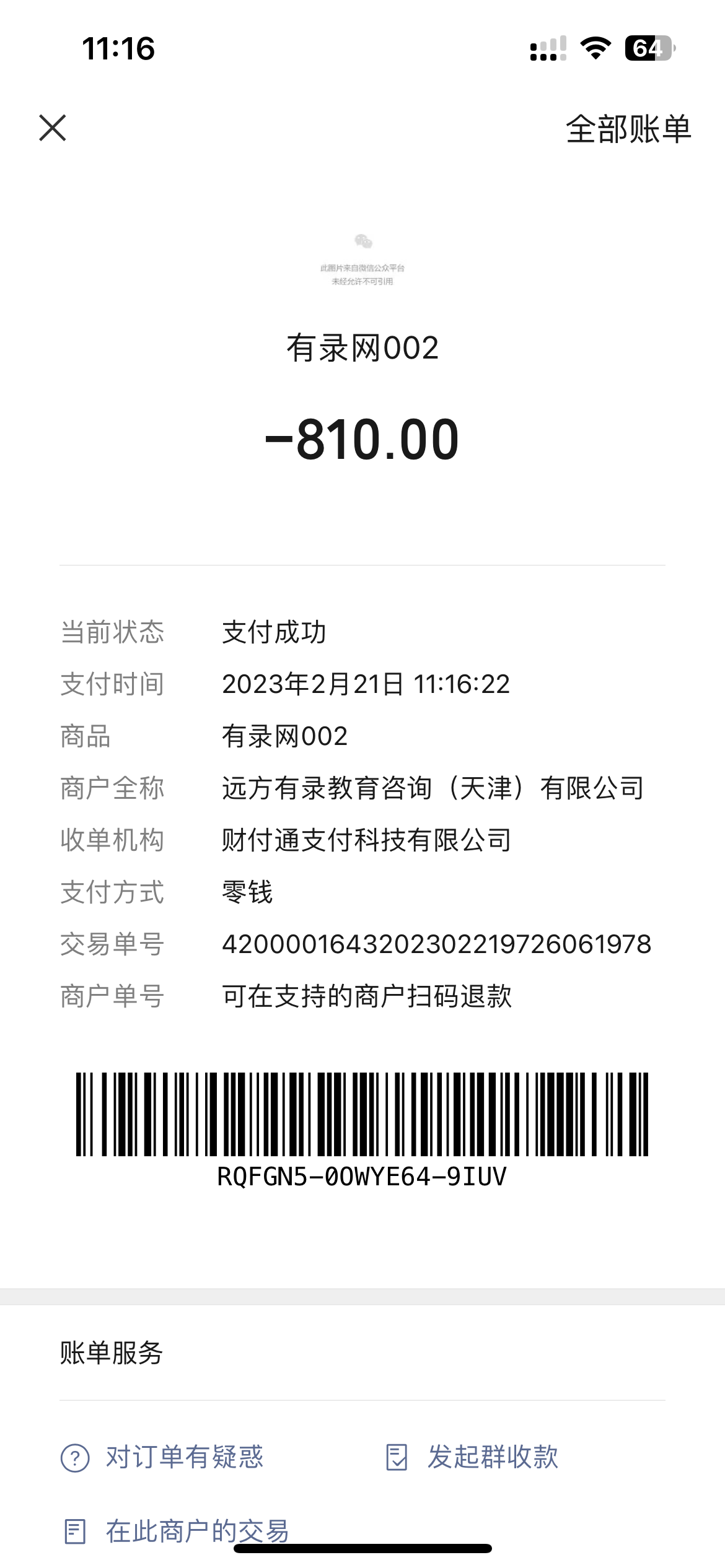The width and height of the screenshot is (725, 1568).
Task: Open 全部账单 (all bills)
Action: [x=628, y=129]
